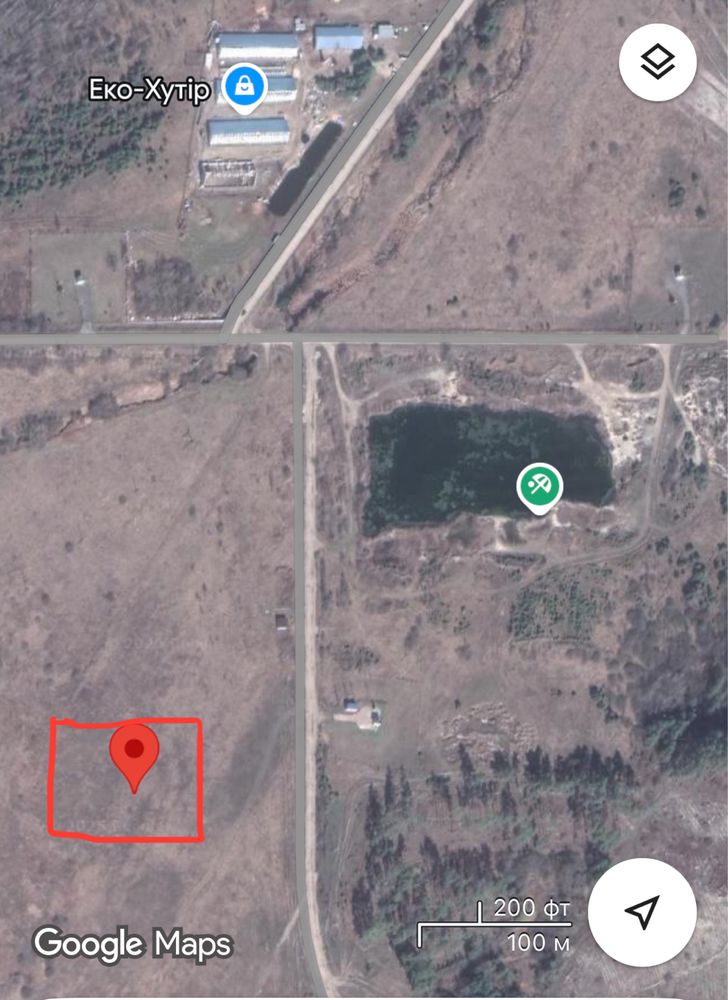Open the Еко-Хутір place marker

tap(244, 87)
